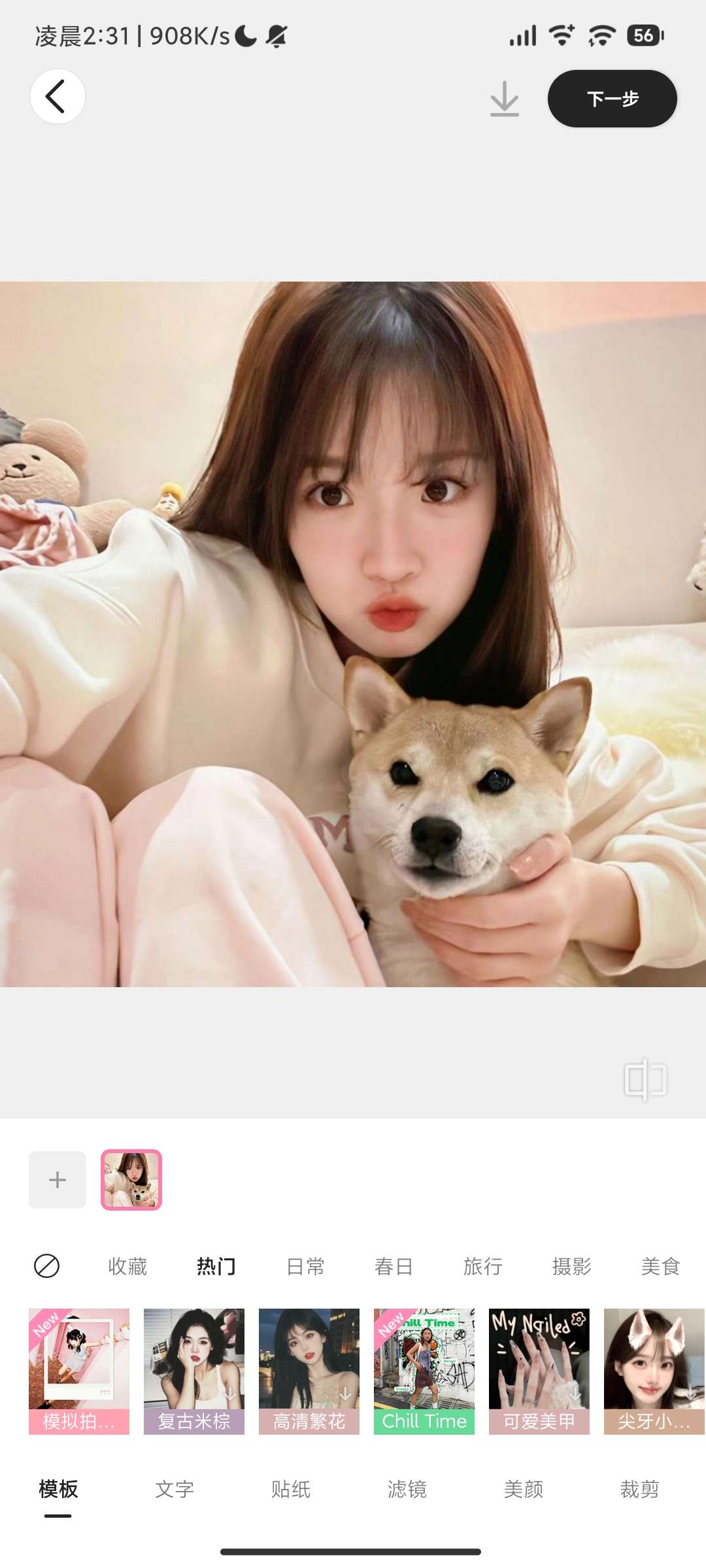Select the girl-with-dog photo thumbnail
Image resolution: width=706 pixels, height=1568 pixels.
[131, 1179]
